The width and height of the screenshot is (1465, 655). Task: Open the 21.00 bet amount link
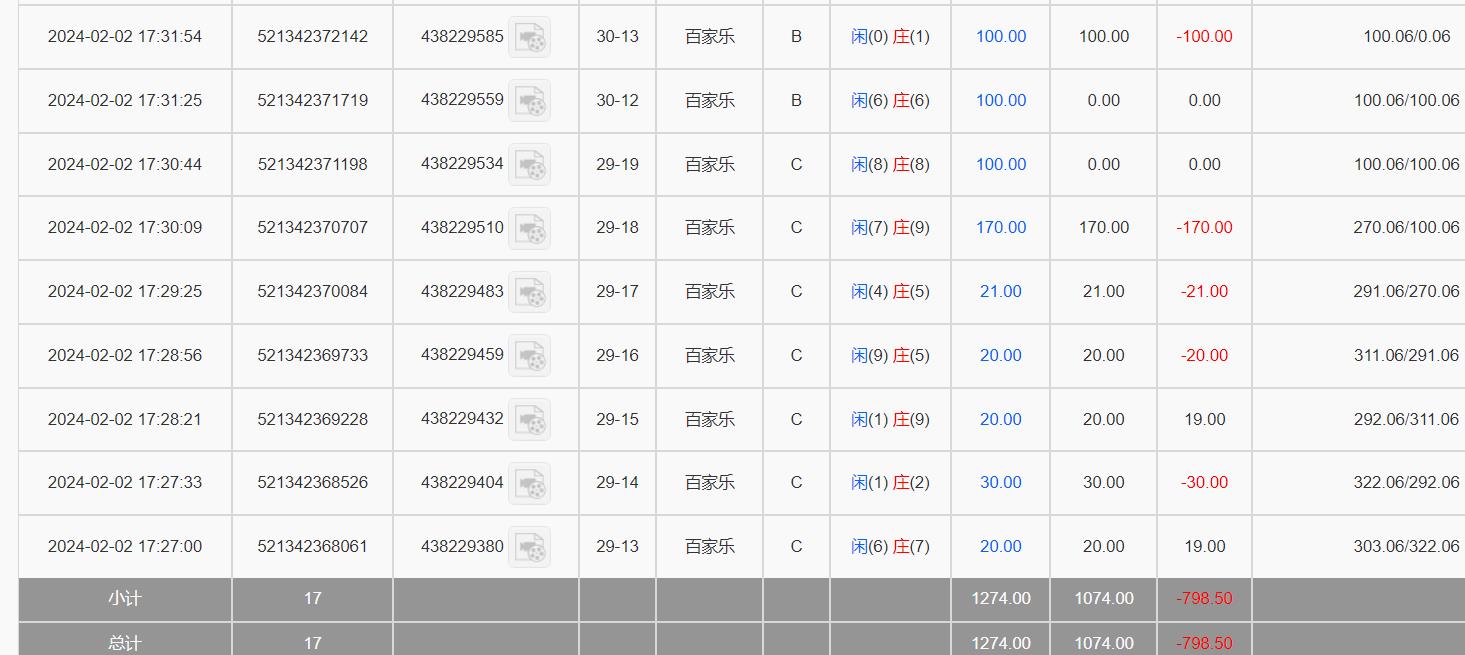tap(1001, 292)
